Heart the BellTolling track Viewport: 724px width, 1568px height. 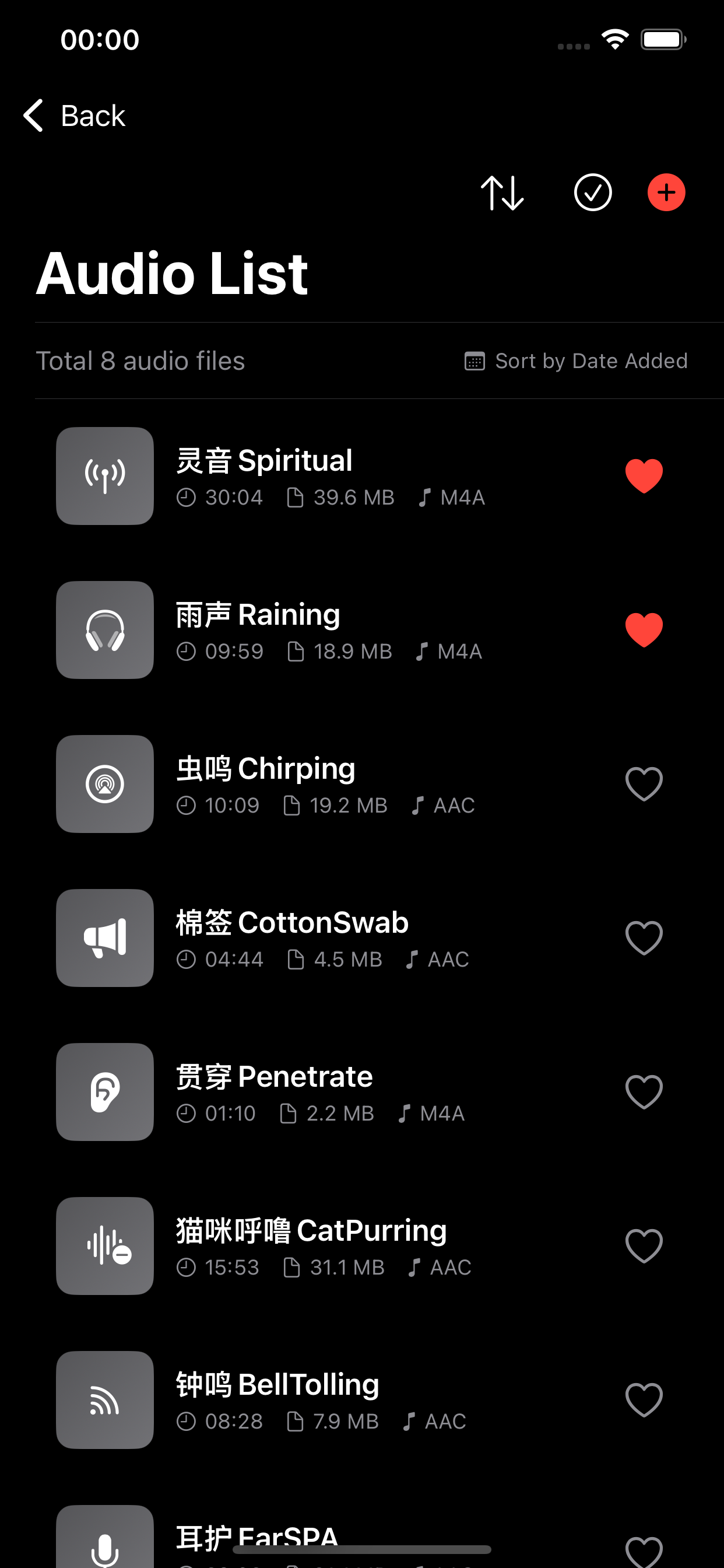coord(644,1400)
